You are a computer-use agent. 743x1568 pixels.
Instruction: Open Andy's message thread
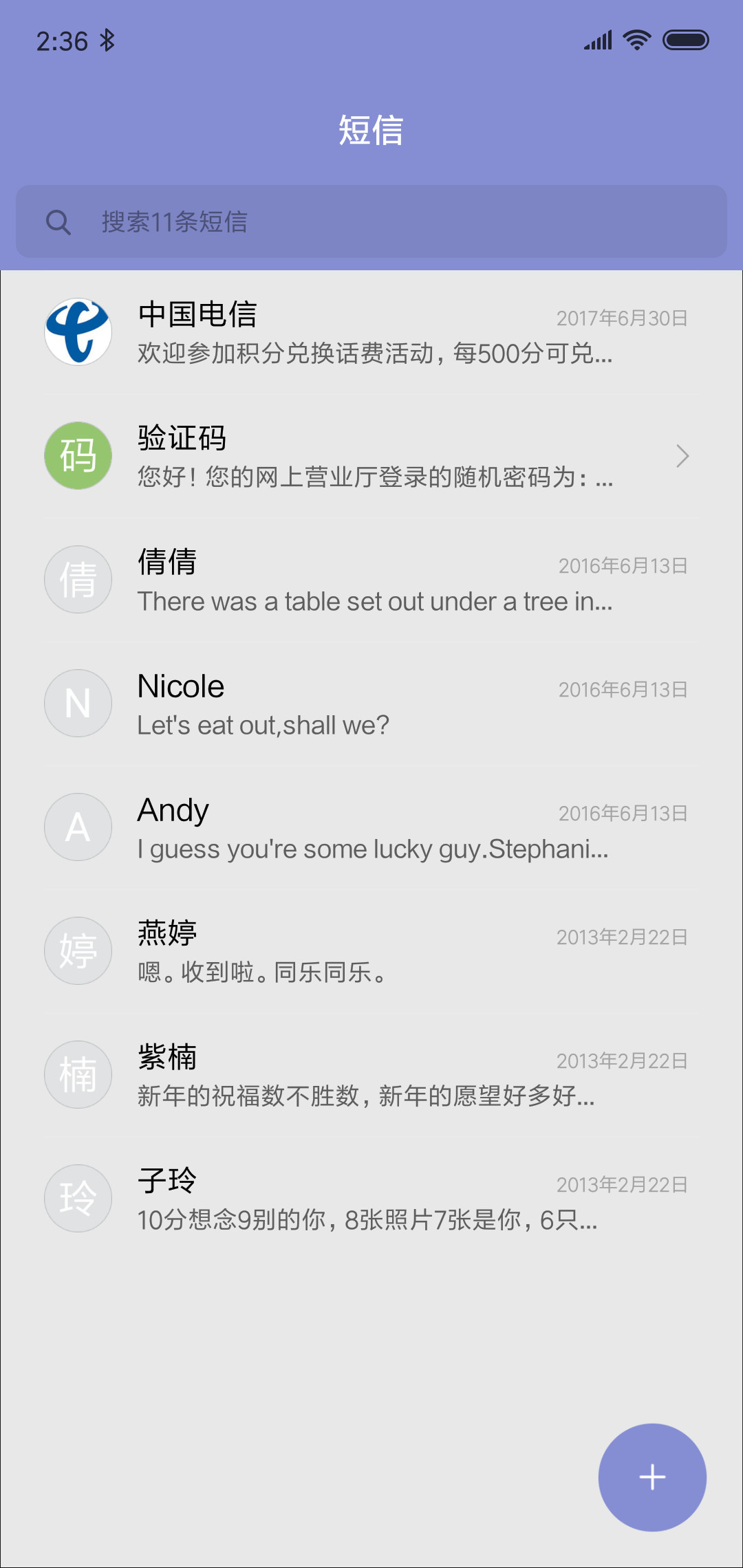pyautogui.click(x=371, y=827)
